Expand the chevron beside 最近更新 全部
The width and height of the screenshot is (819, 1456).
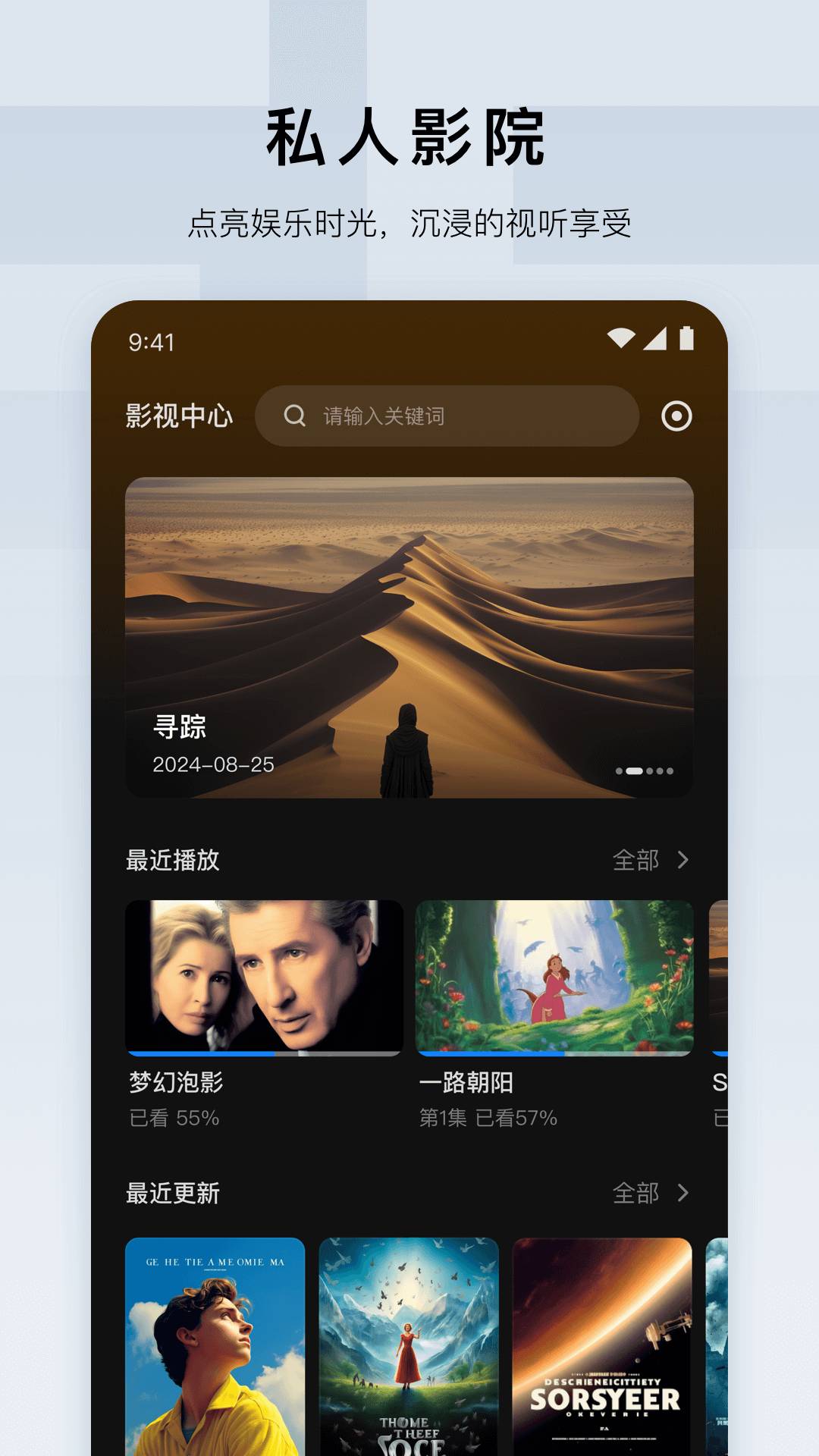click(x=683, y=1194)
